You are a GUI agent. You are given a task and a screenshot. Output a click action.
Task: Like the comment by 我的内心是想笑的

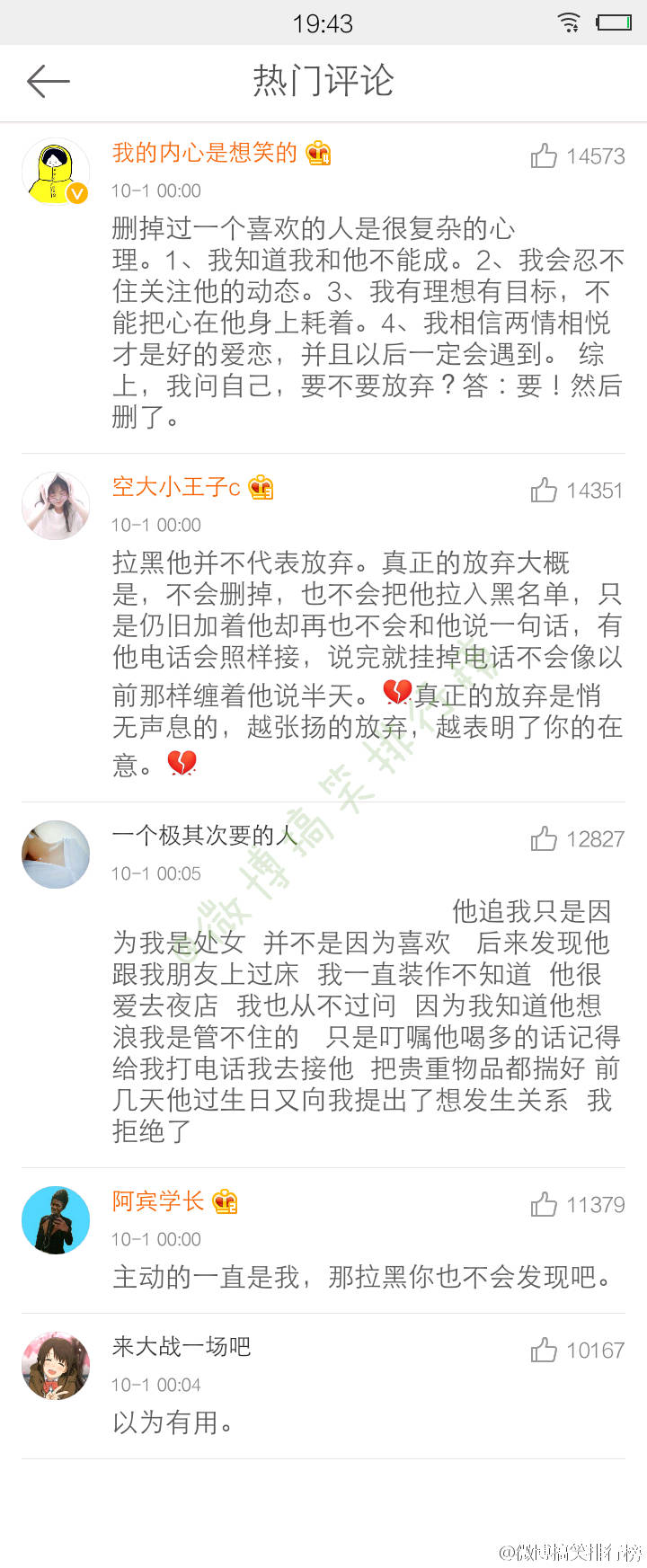(x=544, y=156)
